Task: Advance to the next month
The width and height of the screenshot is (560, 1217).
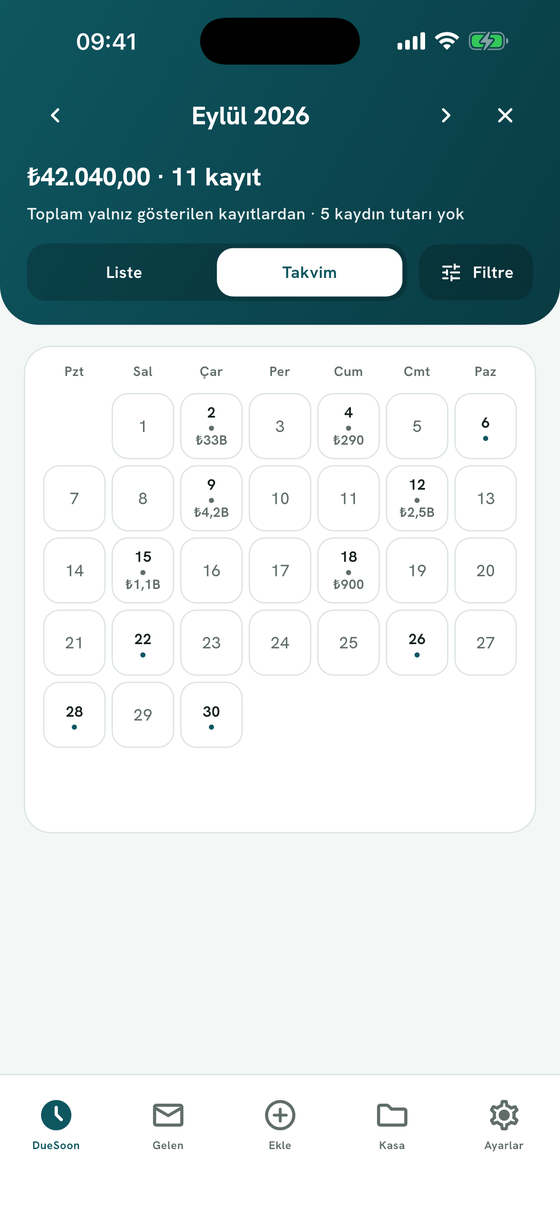Action: point(446,116)
